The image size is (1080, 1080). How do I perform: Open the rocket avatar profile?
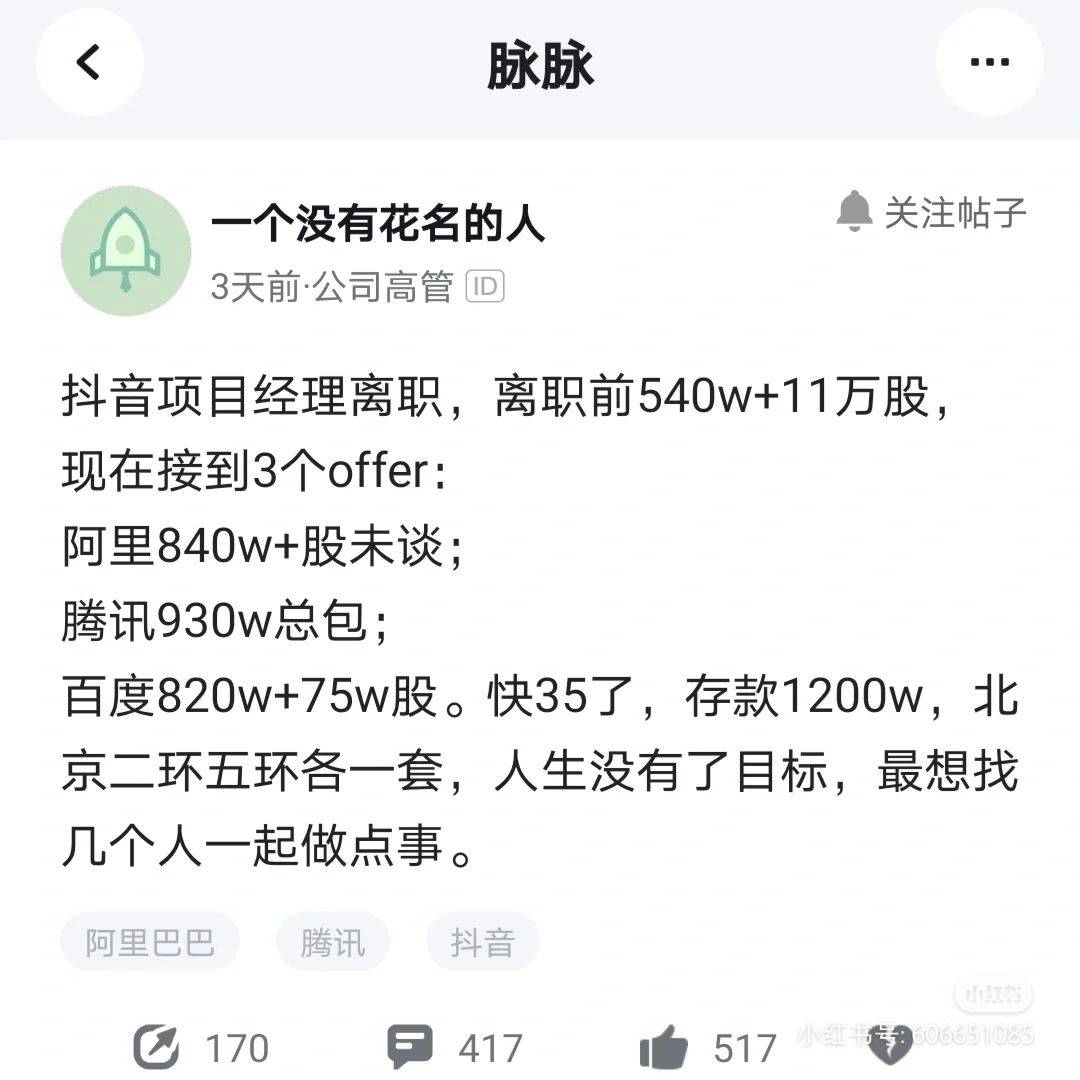coord(126,251)
